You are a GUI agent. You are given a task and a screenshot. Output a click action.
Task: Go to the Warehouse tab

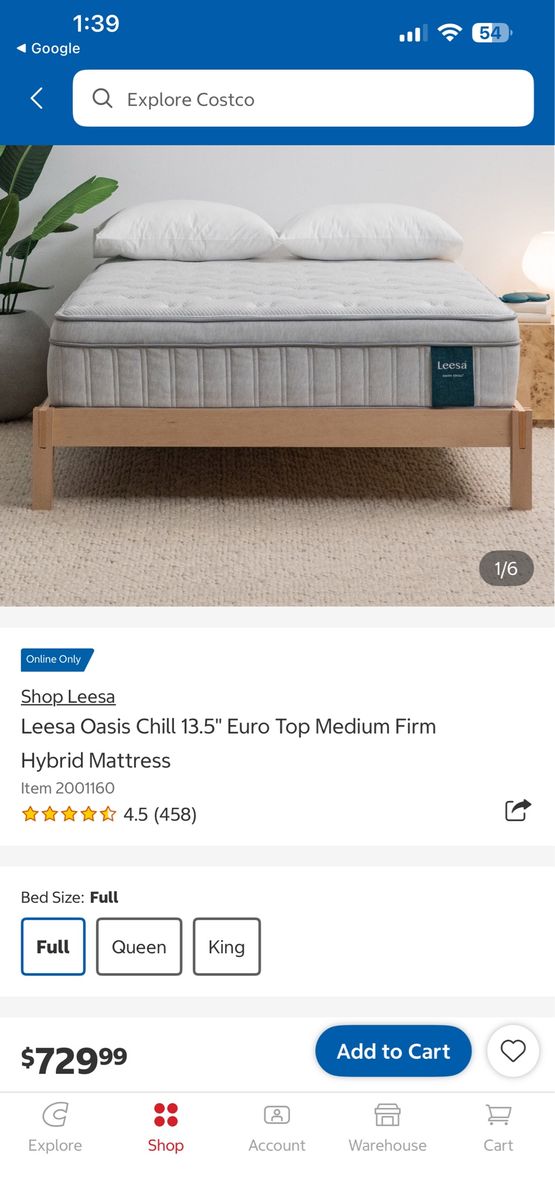tap(388, 1128)
